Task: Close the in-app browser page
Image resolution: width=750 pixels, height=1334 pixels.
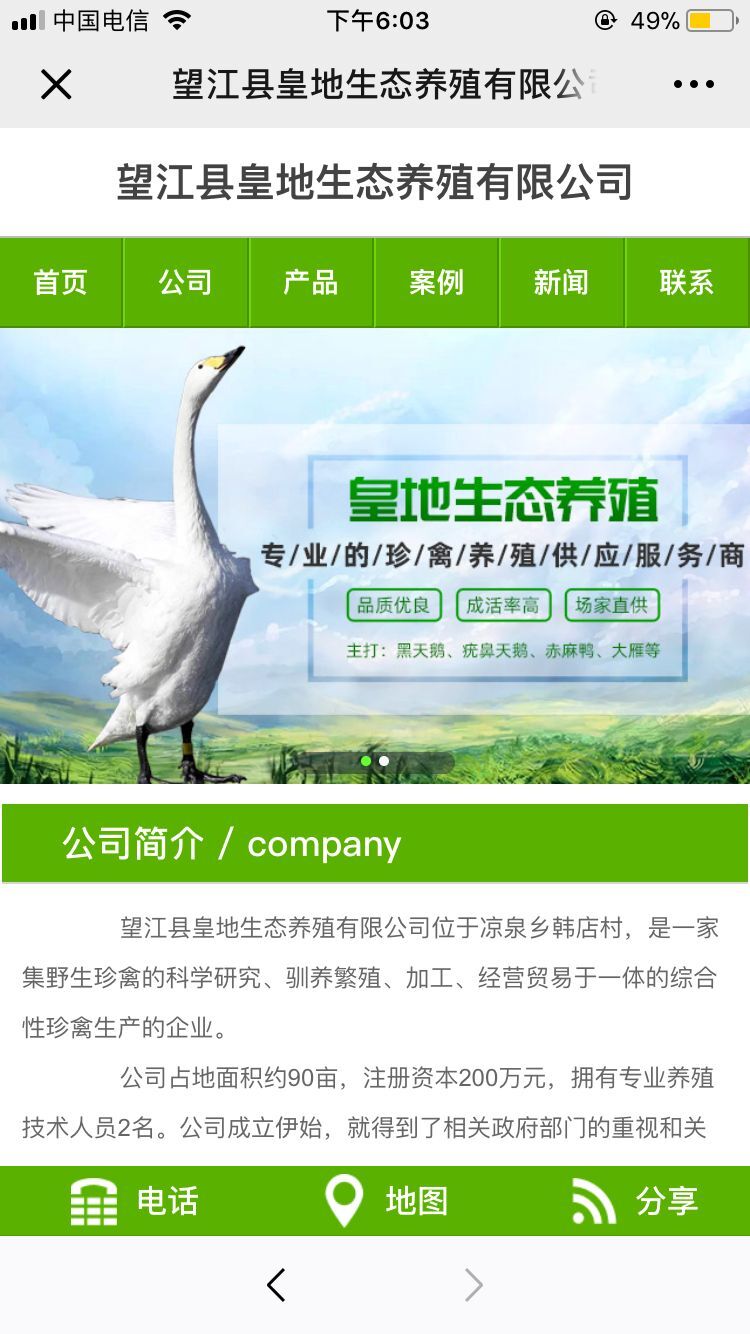Action: click(56, 85)
